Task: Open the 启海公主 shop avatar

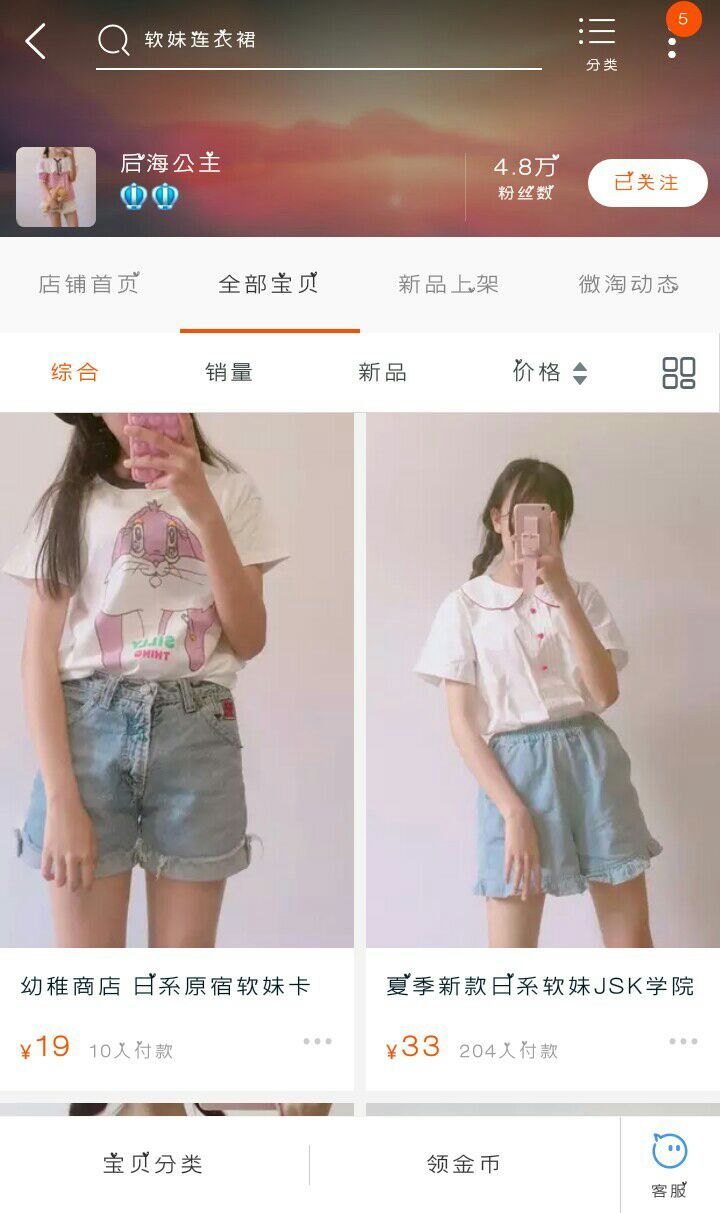Action: click(x=56, y=187)
